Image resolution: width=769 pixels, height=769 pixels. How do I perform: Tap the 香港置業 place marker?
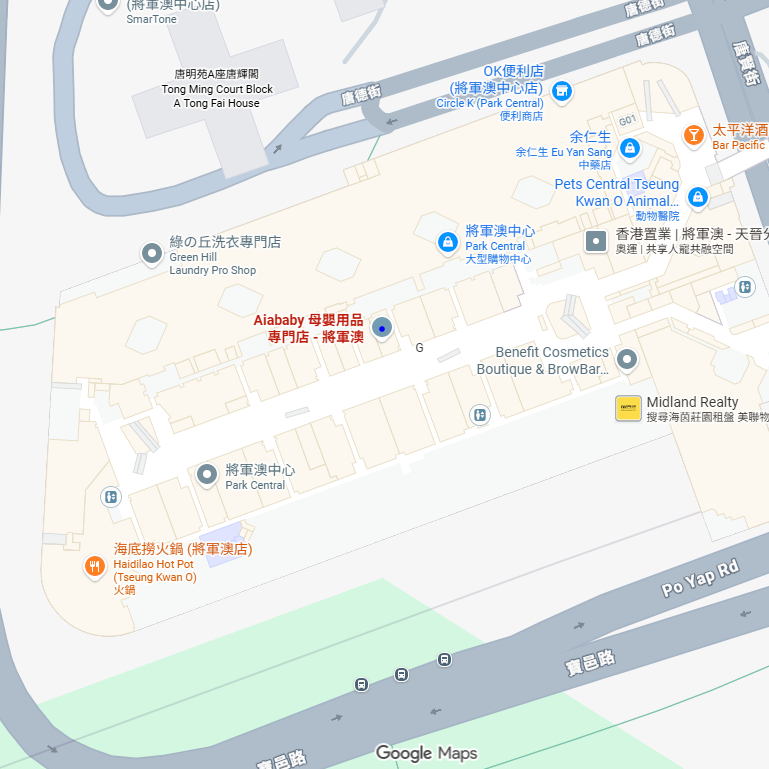[596, 240]
